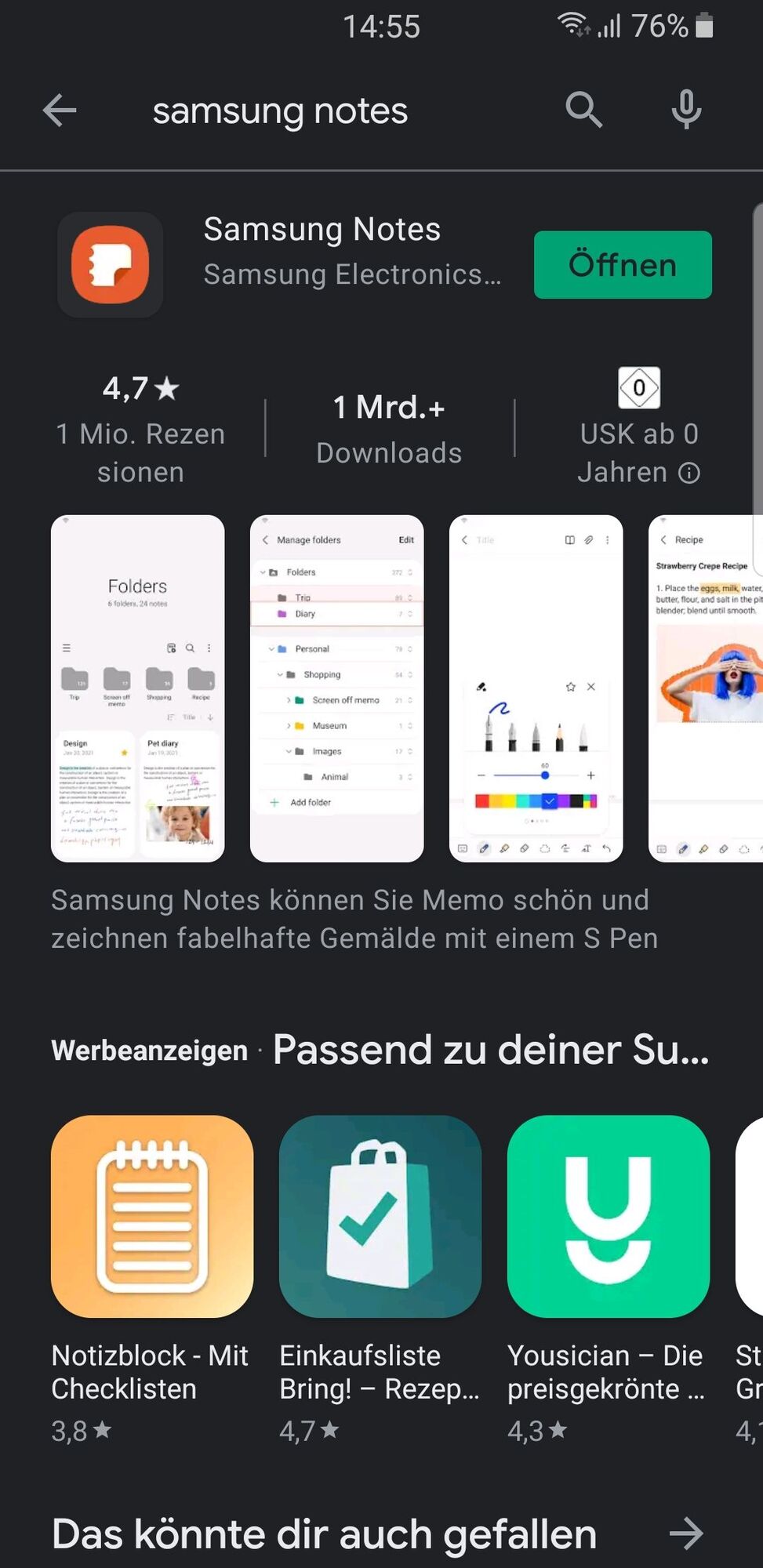View the Manage folders screenshot

coord(337,688)
